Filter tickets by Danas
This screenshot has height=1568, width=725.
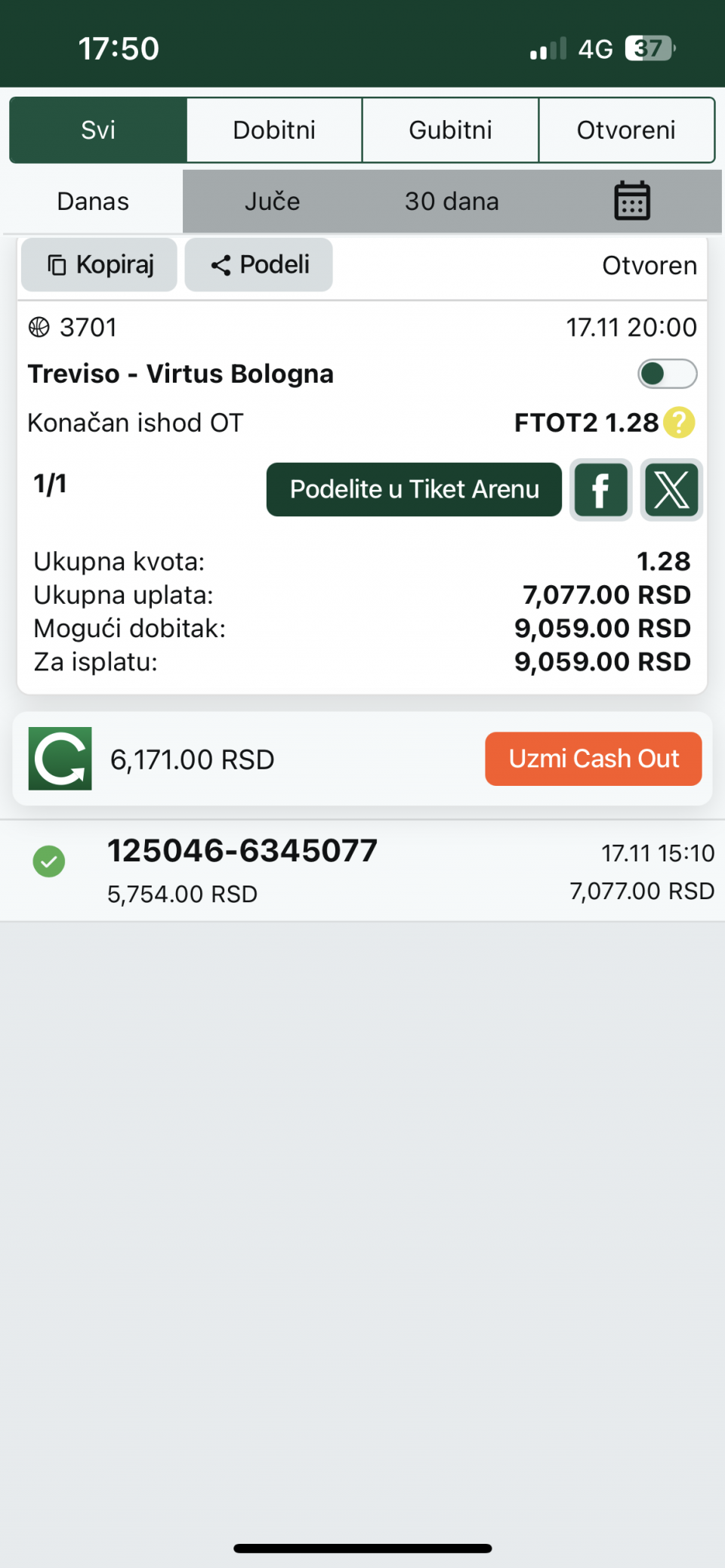coord(93,202)
